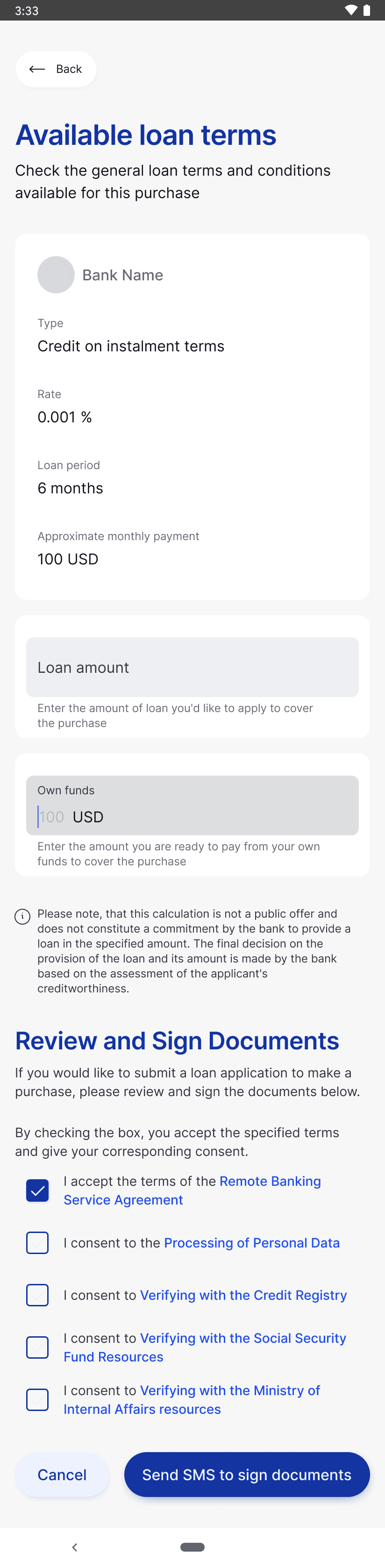Check the Processing of Personal Data consent box

point(37,1242)
